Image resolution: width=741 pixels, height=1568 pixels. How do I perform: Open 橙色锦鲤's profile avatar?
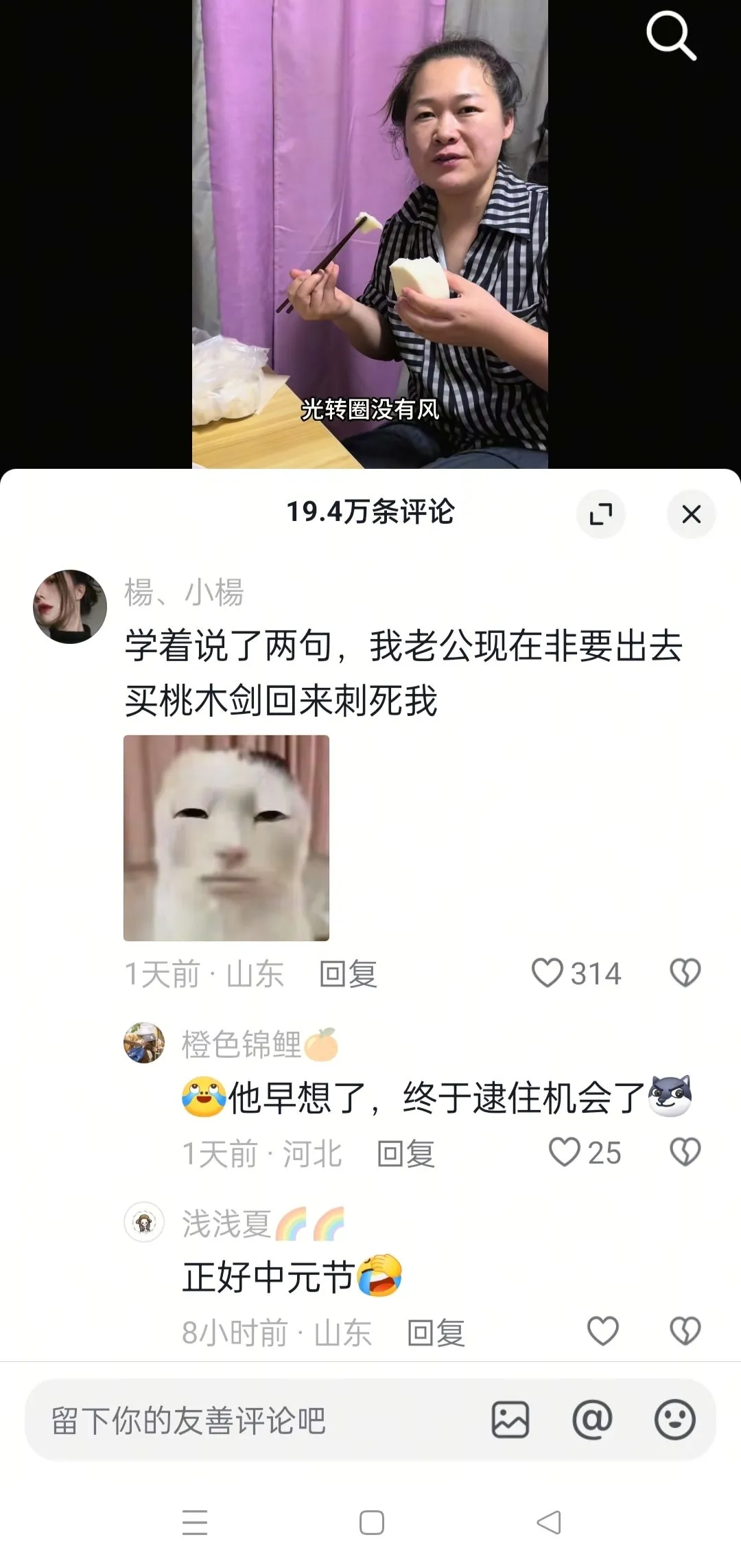click(144, 1043)
